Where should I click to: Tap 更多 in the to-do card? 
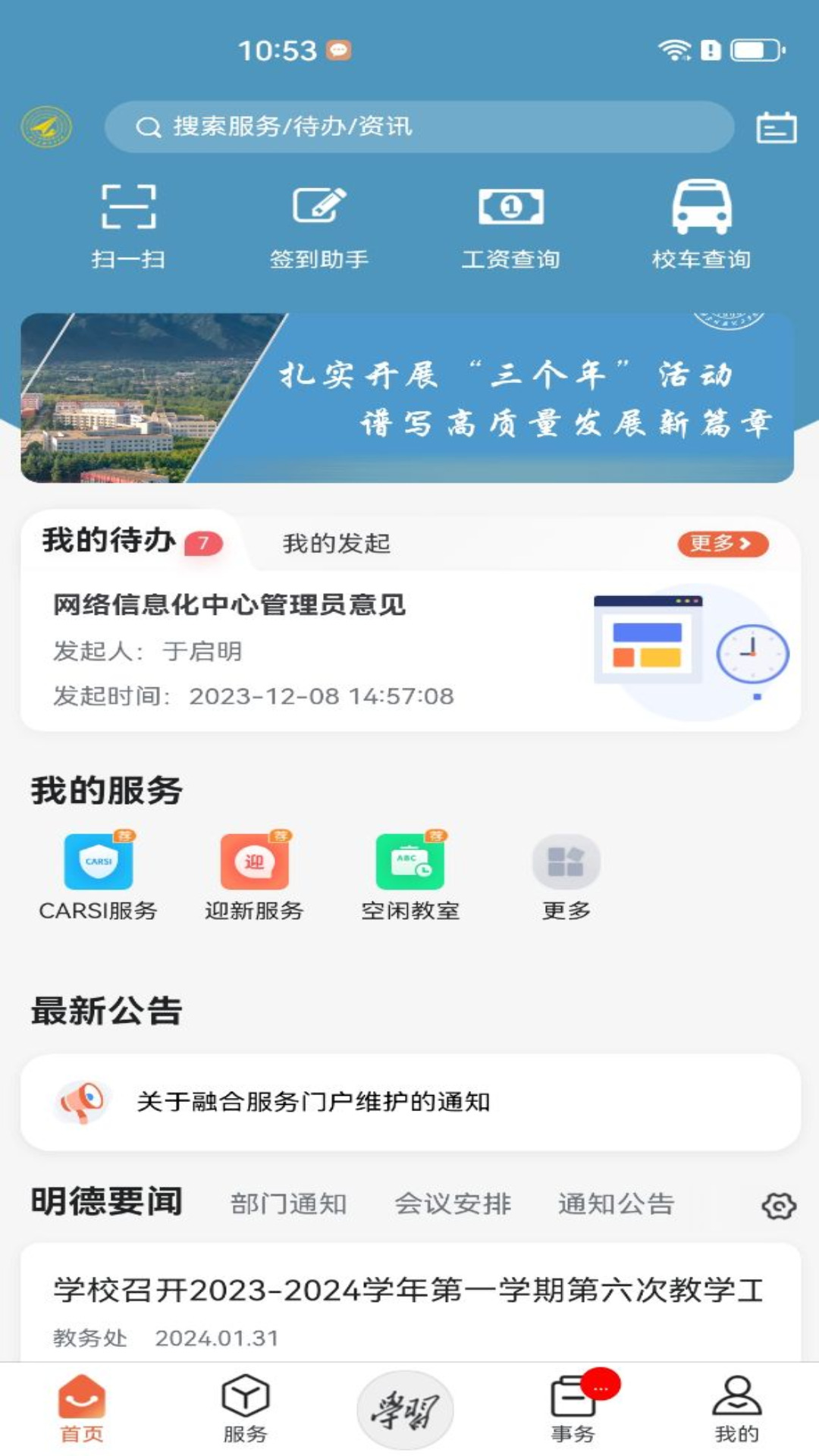click(x=723, y=544)
